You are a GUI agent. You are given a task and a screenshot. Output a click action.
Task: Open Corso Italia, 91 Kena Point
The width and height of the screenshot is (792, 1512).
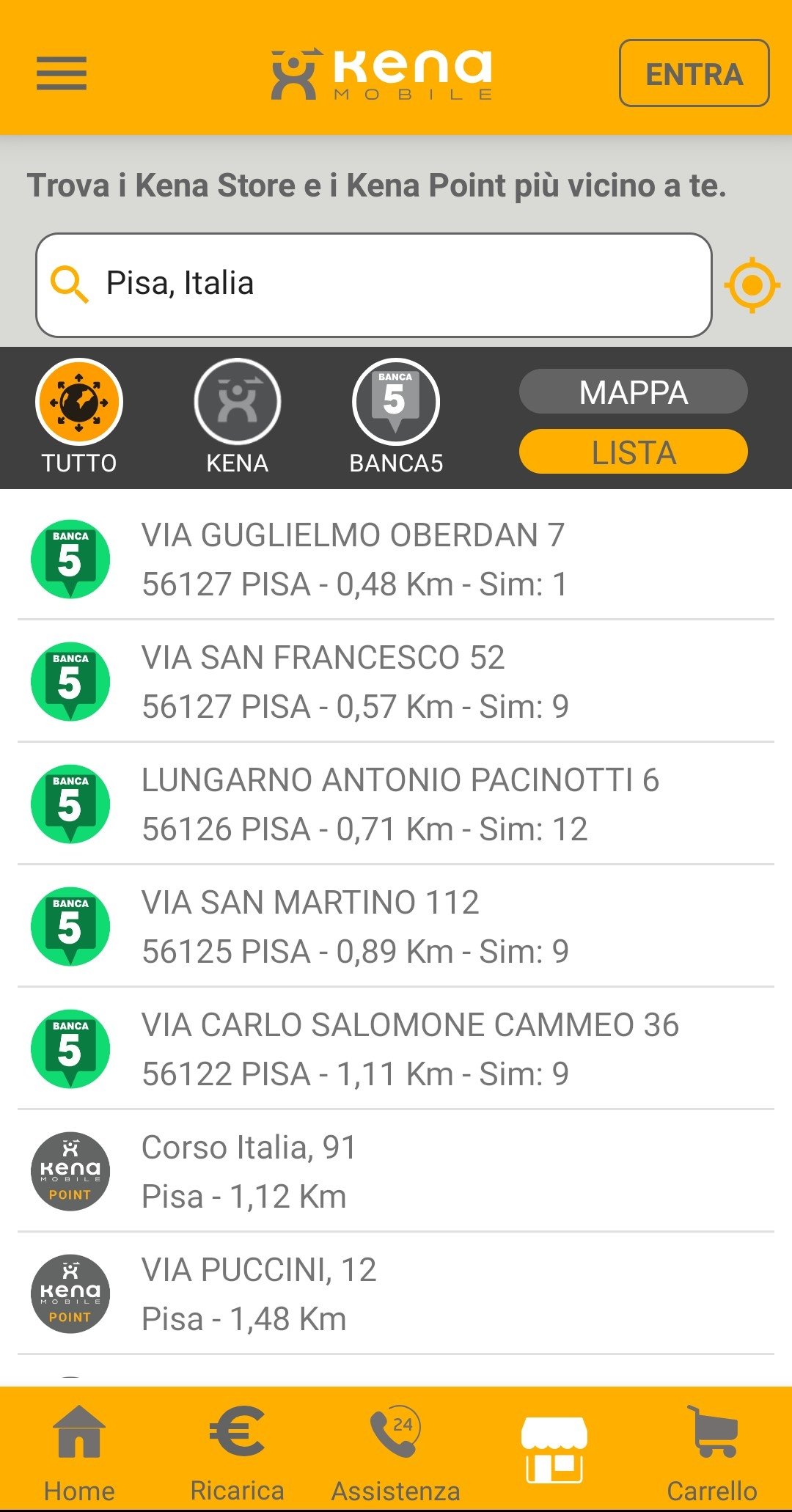[x=396, y=1172]
